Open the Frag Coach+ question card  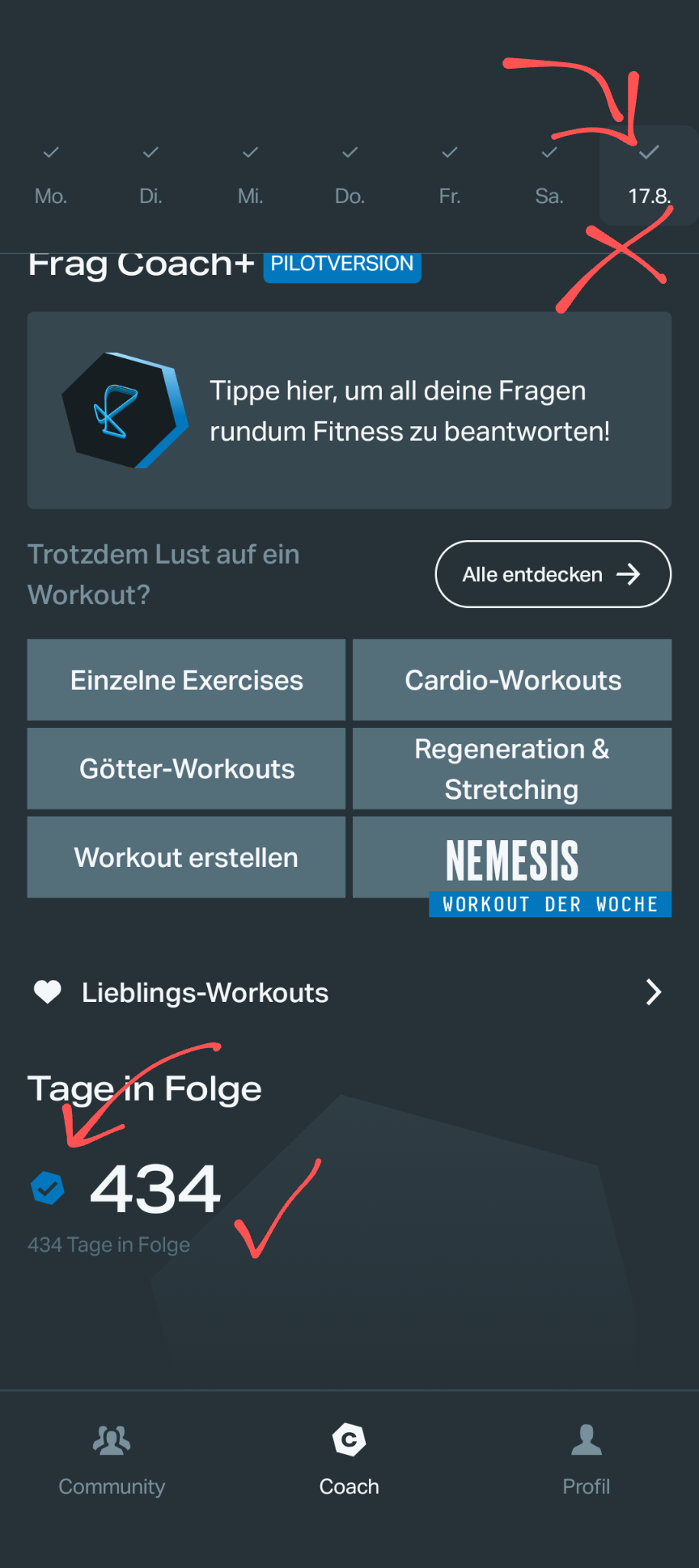(349, 410)
